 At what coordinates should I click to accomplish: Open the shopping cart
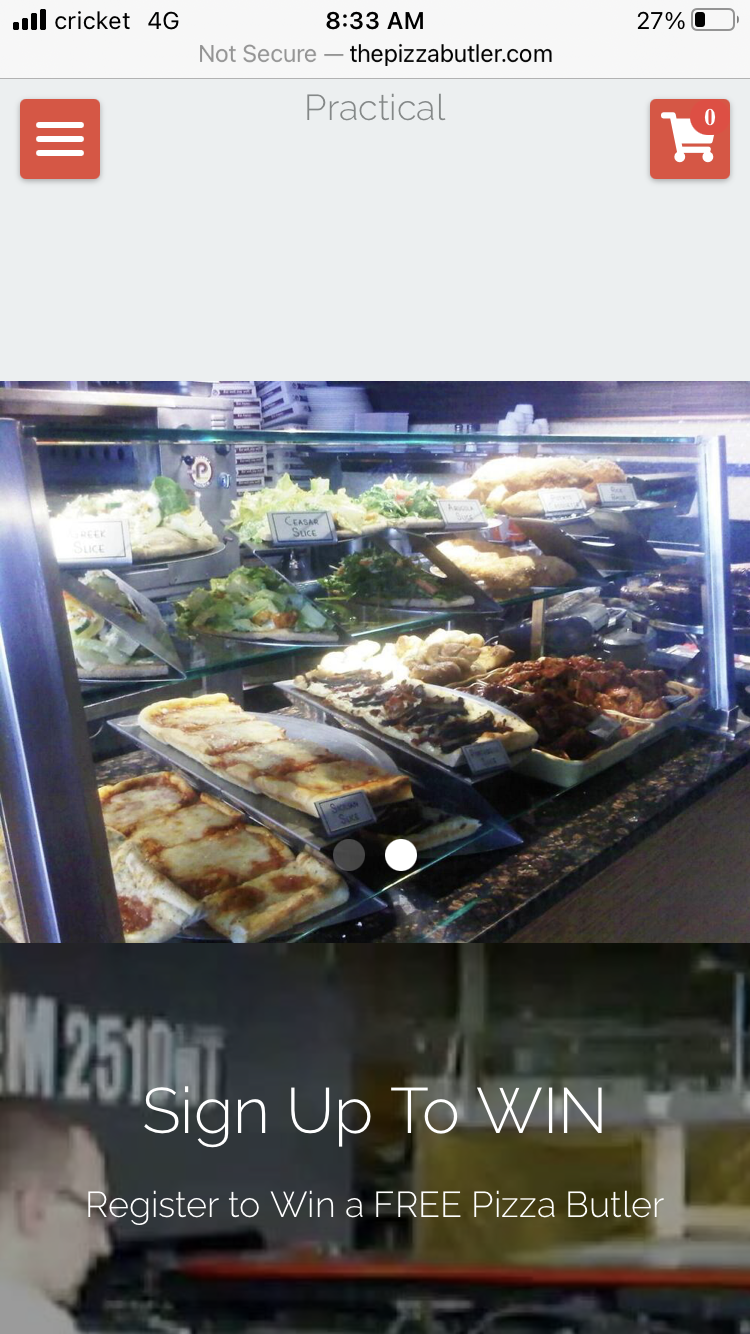(x=690, y=139)
